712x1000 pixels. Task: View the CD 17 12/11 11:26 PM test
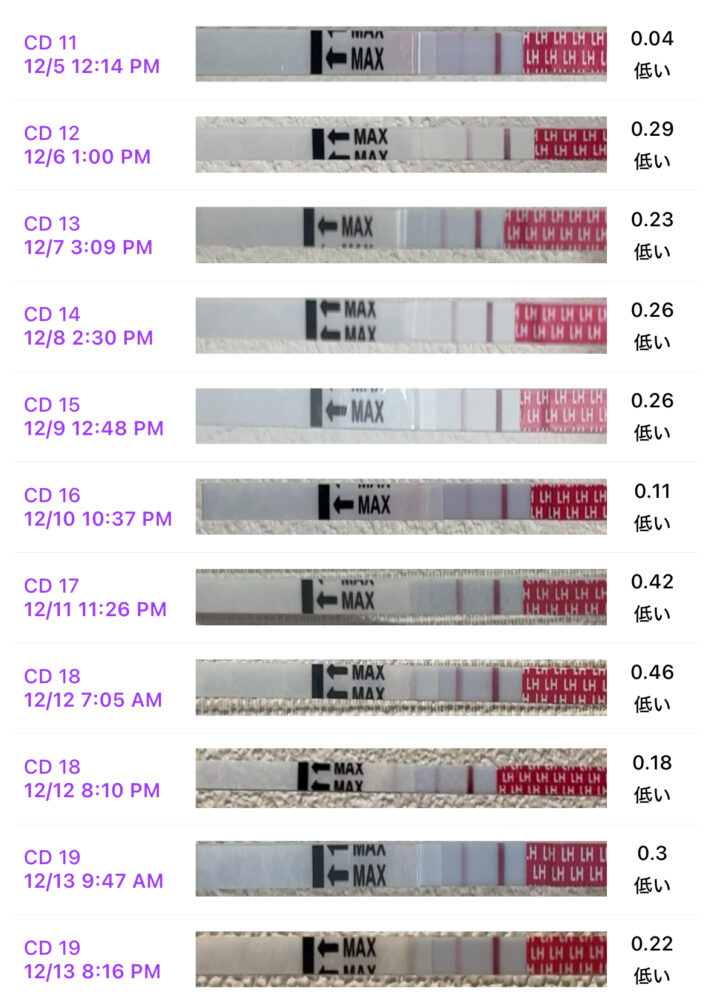[95, 597]
